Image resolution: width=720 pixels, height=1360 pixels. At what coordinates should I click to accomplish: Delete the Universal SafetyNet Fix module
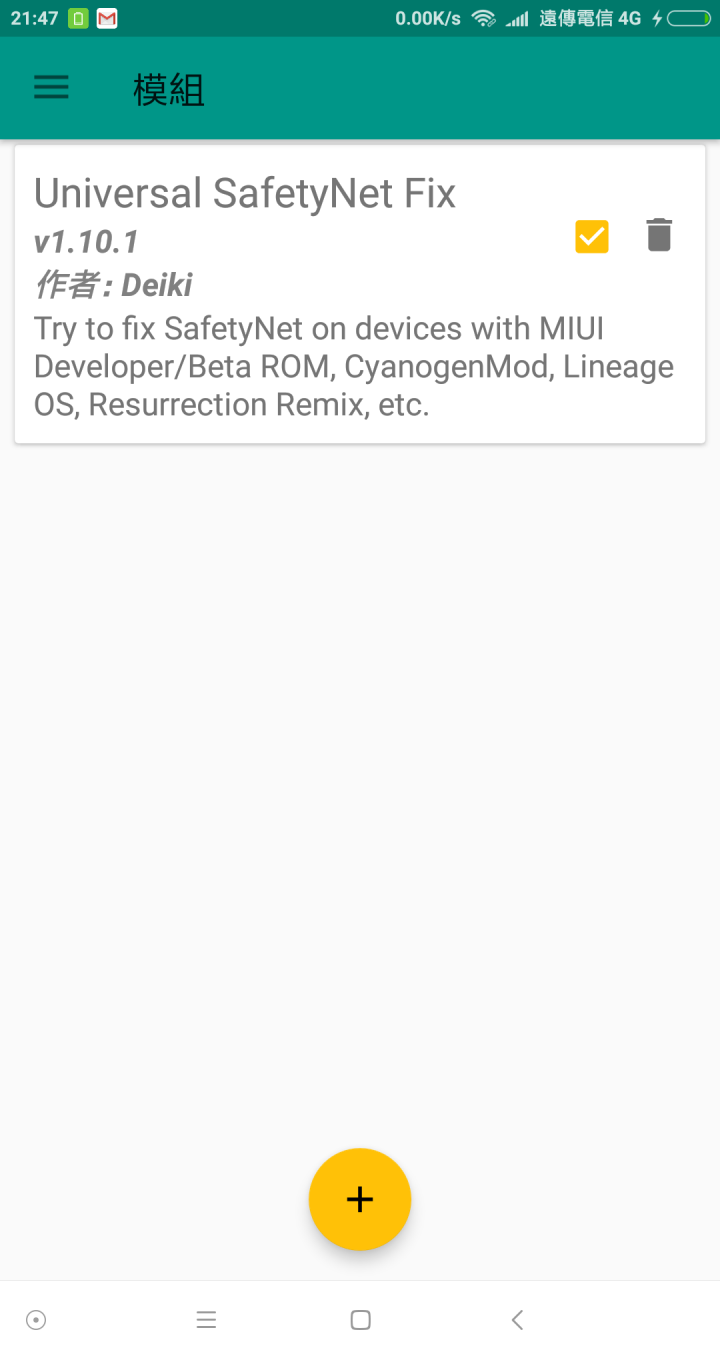pos(659,235)
